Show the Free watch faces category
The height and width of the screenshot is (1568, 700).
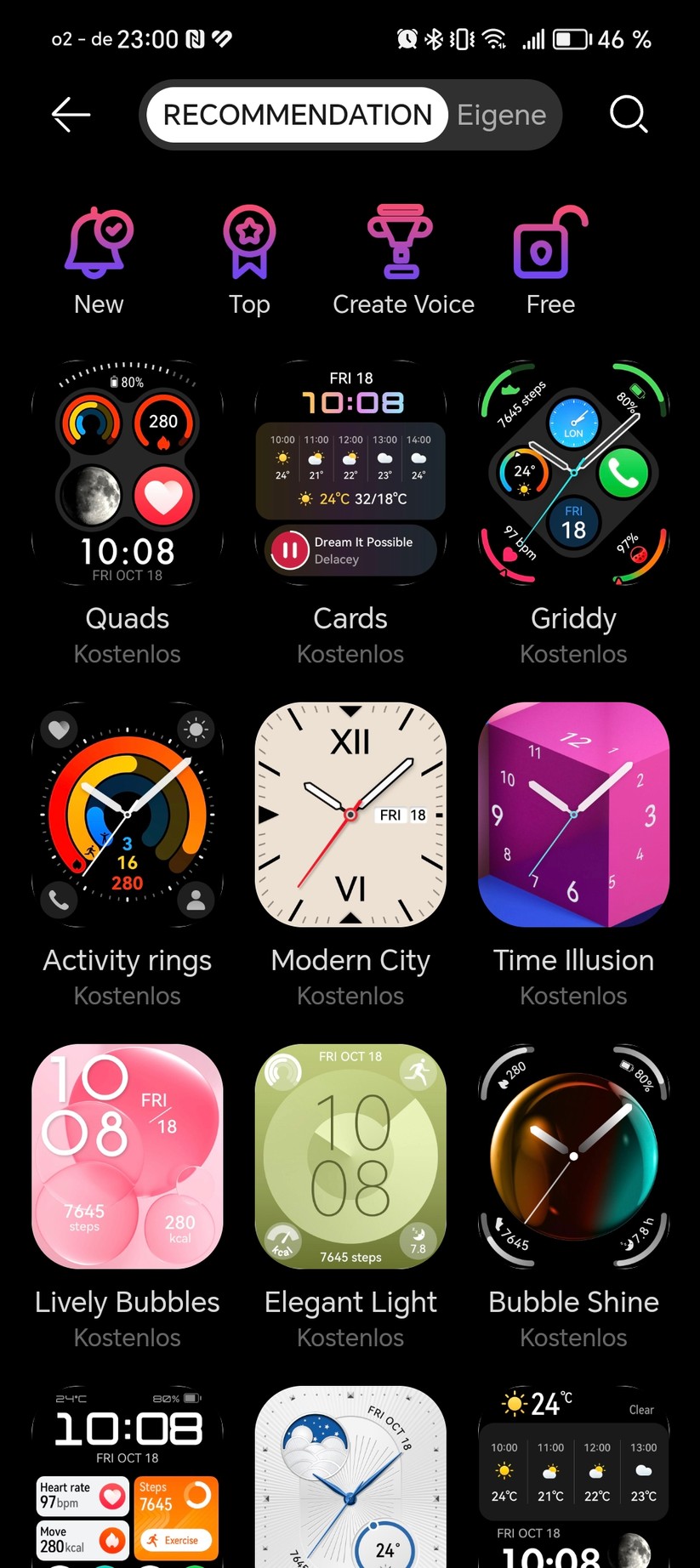550,259
